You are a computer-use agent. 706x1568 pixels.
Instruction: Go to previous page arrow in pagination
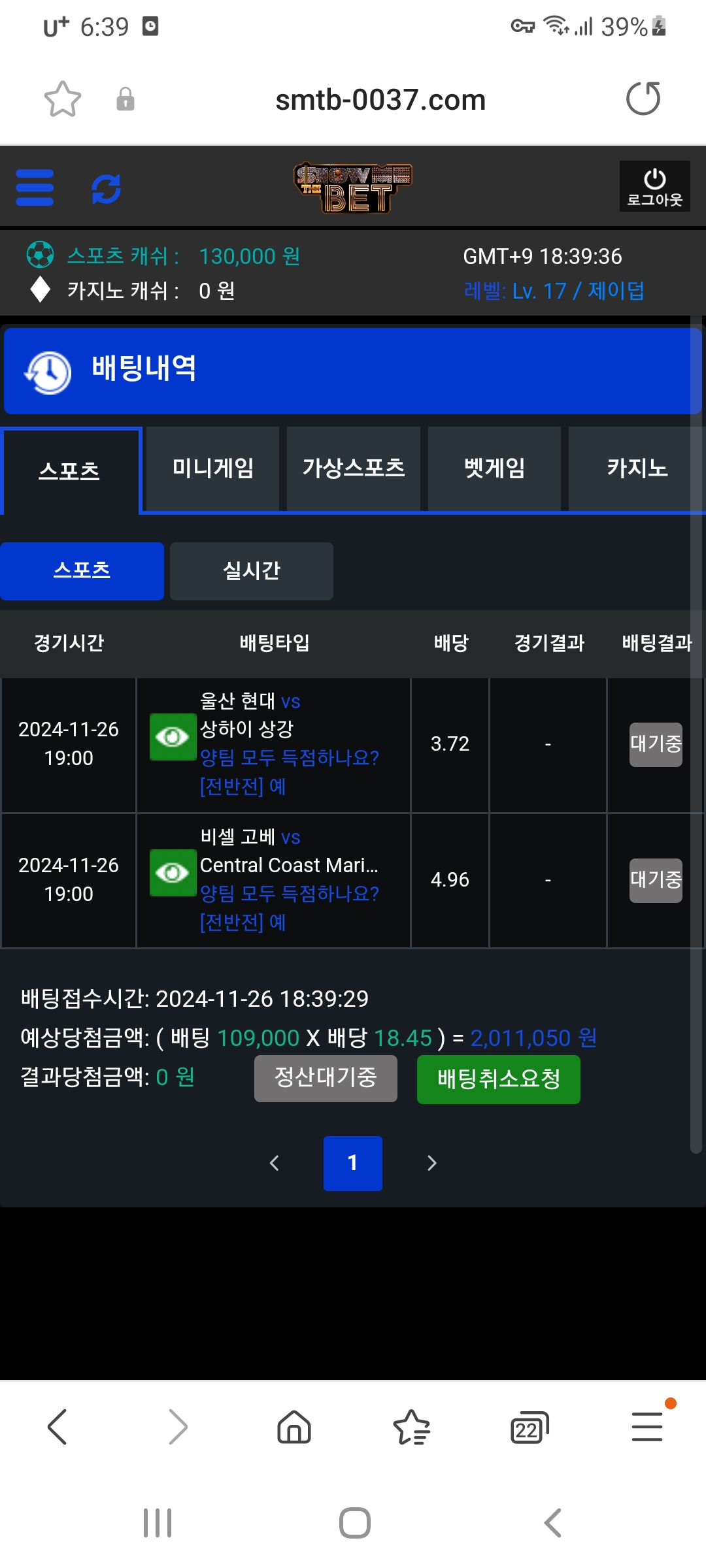point(275,1163)
